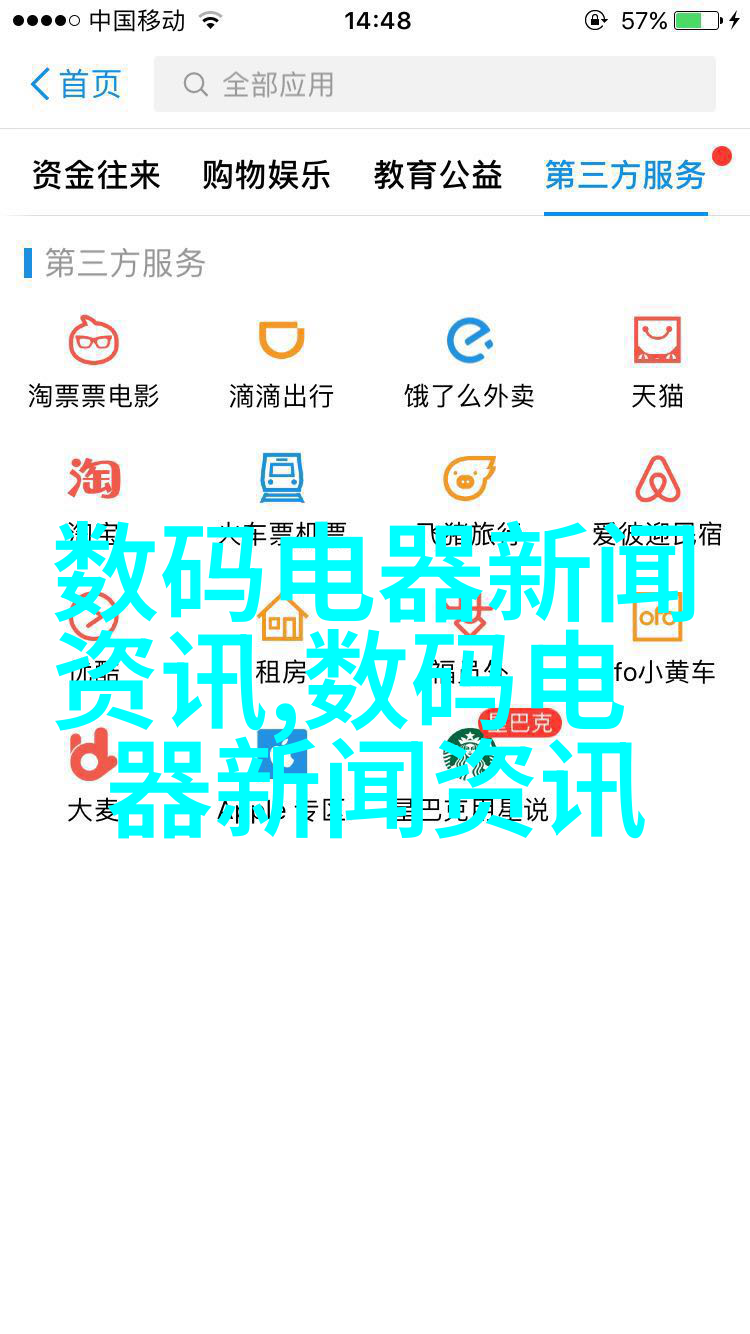Go back to the 首页 home page
The image size is (750, 1334).
pyautogui.click(x=76, y=84)
